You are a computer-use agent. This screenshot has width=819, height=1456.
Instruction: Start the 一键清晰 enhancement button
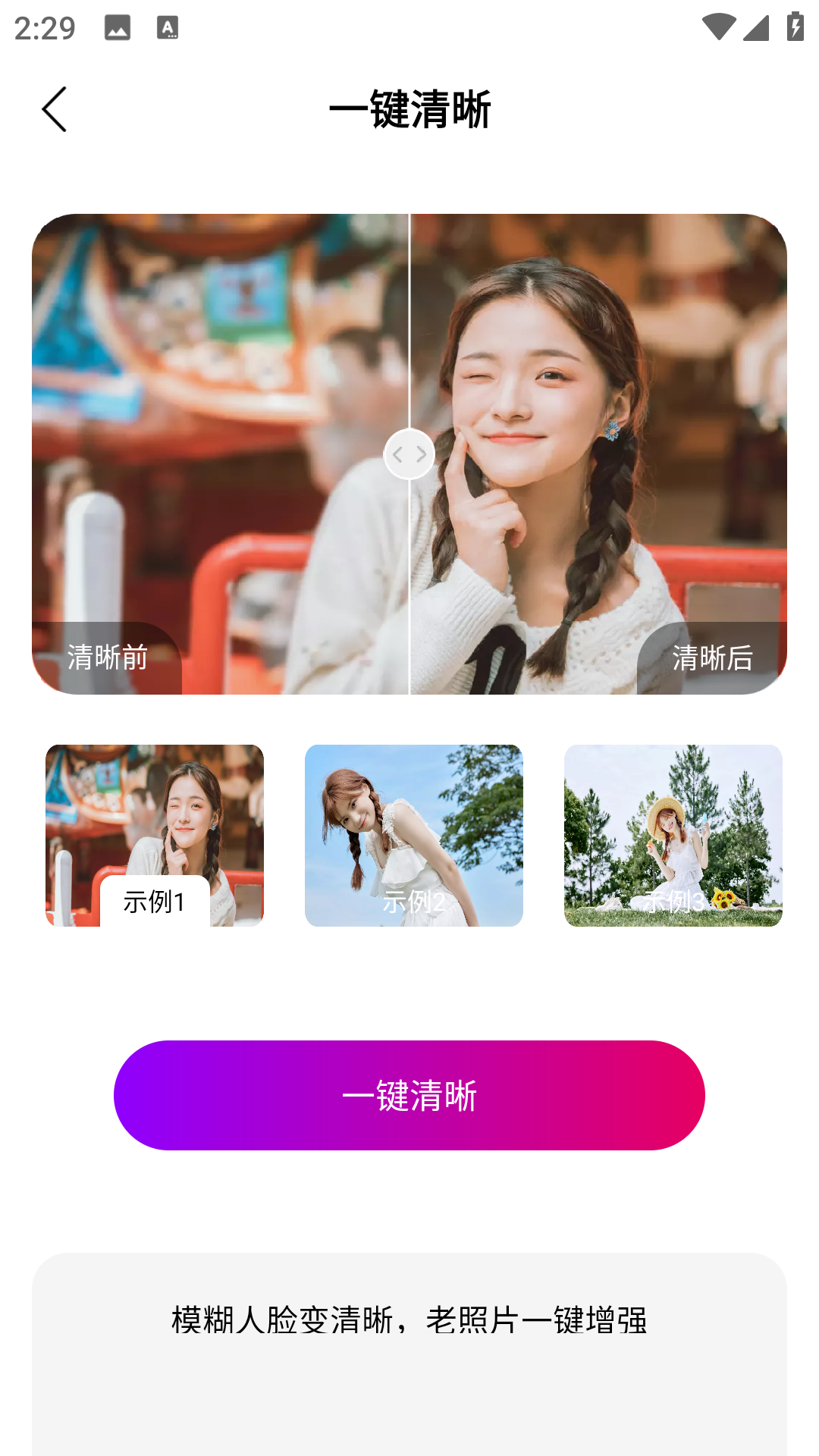[x=409, y=1095]
